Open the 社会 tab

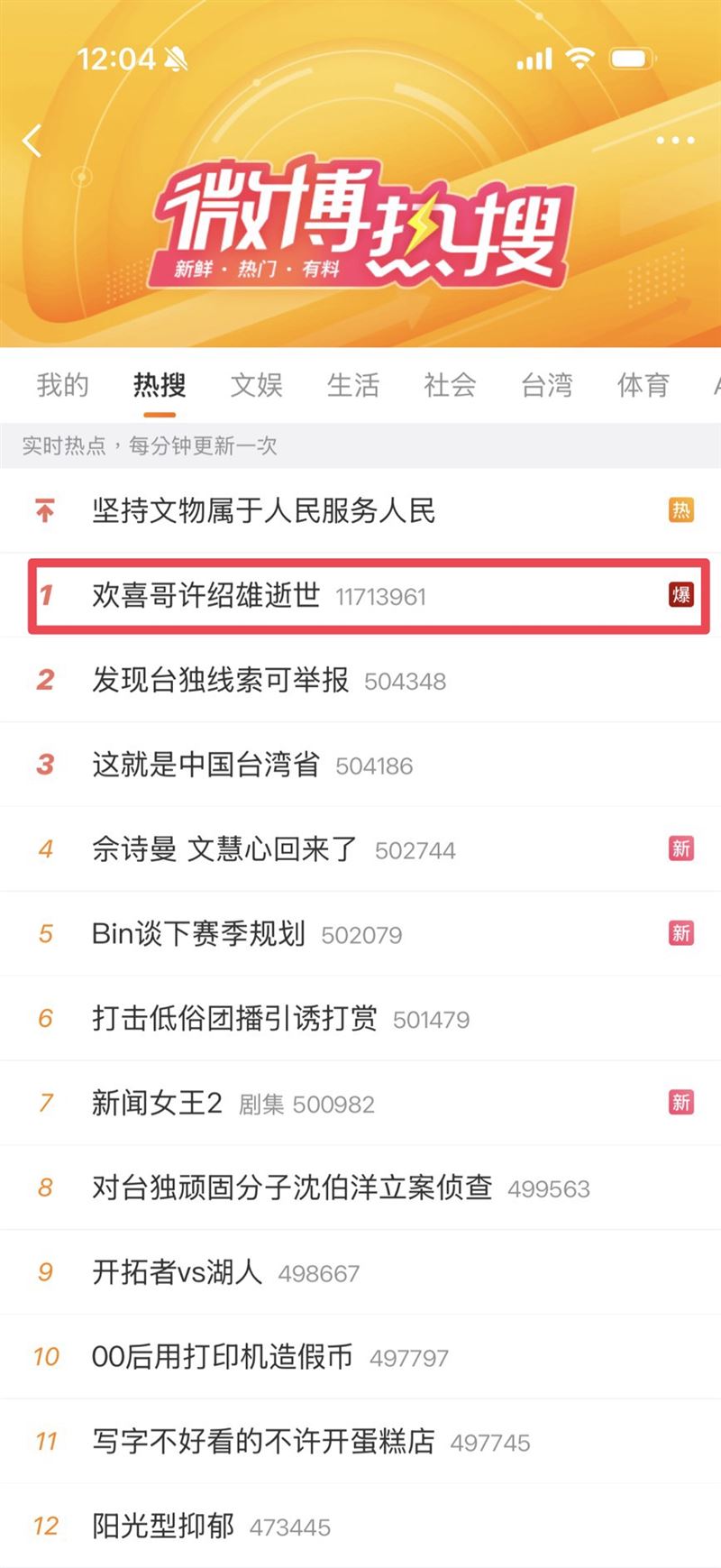click(x=450, y=386)
